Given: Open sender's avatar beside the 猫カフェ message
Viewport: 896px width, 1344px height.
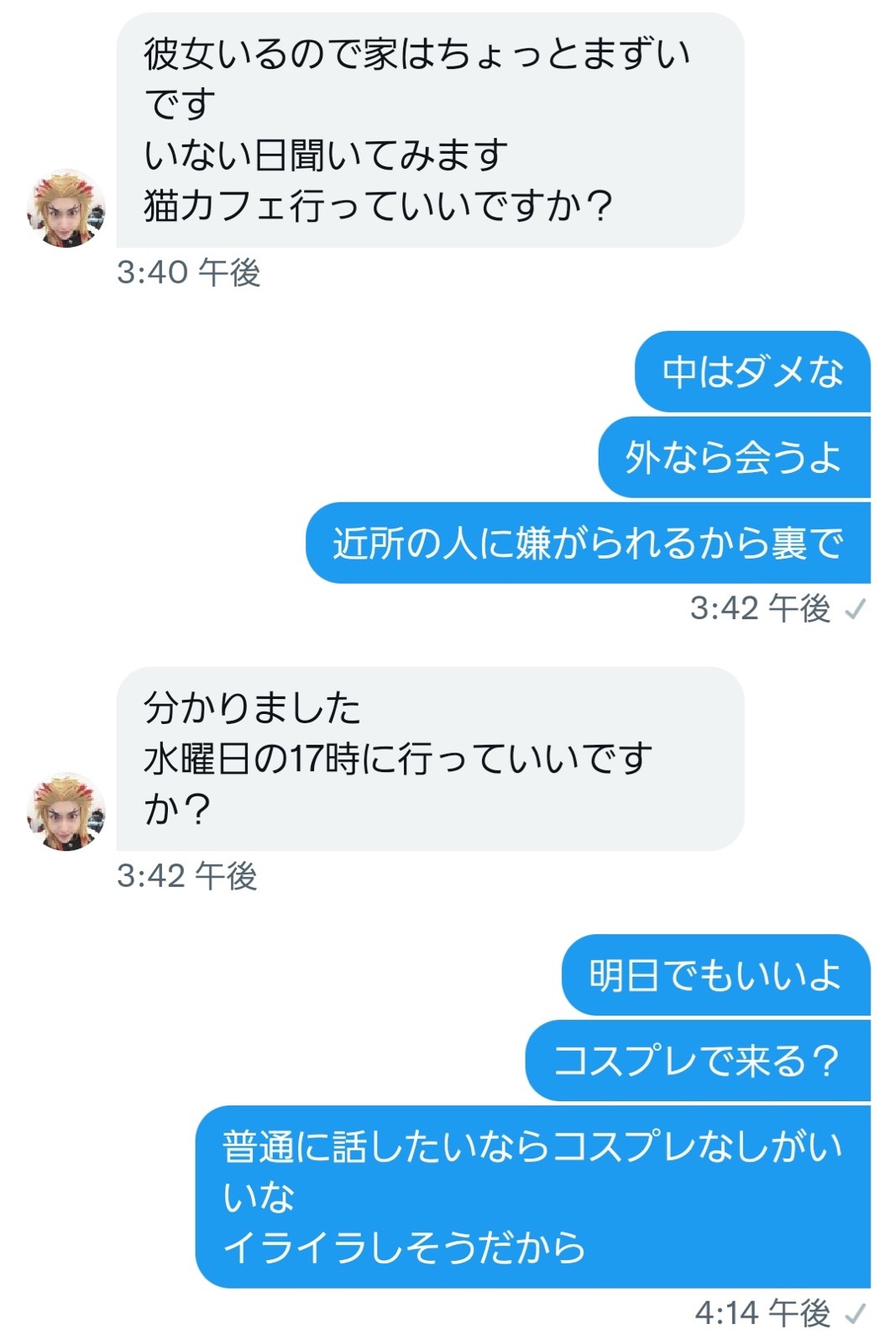Looking at the screenshot, I should point(66,208).
